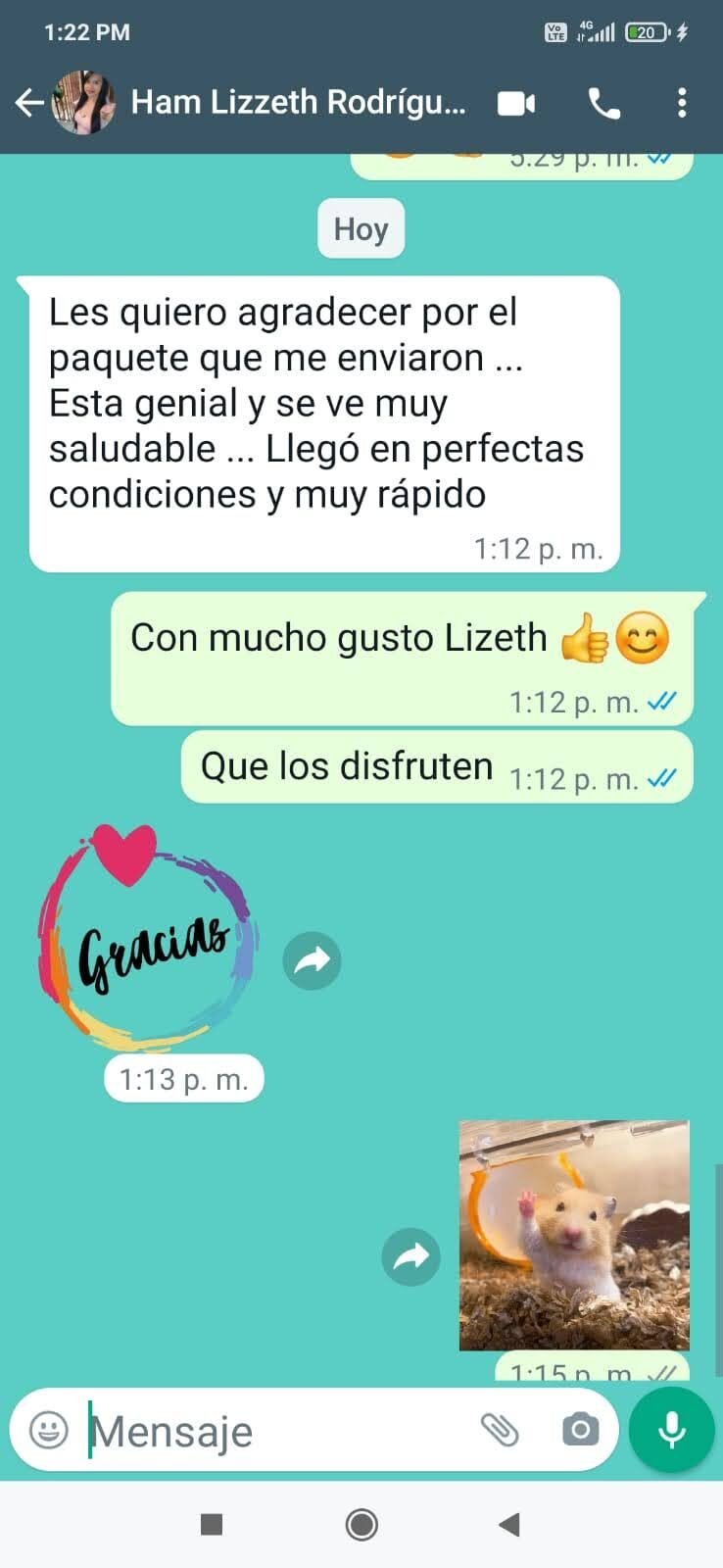The width and height of the screenshot is (723, 1568).
Task: Go to the home screen
Action: tap(361, 1524)
